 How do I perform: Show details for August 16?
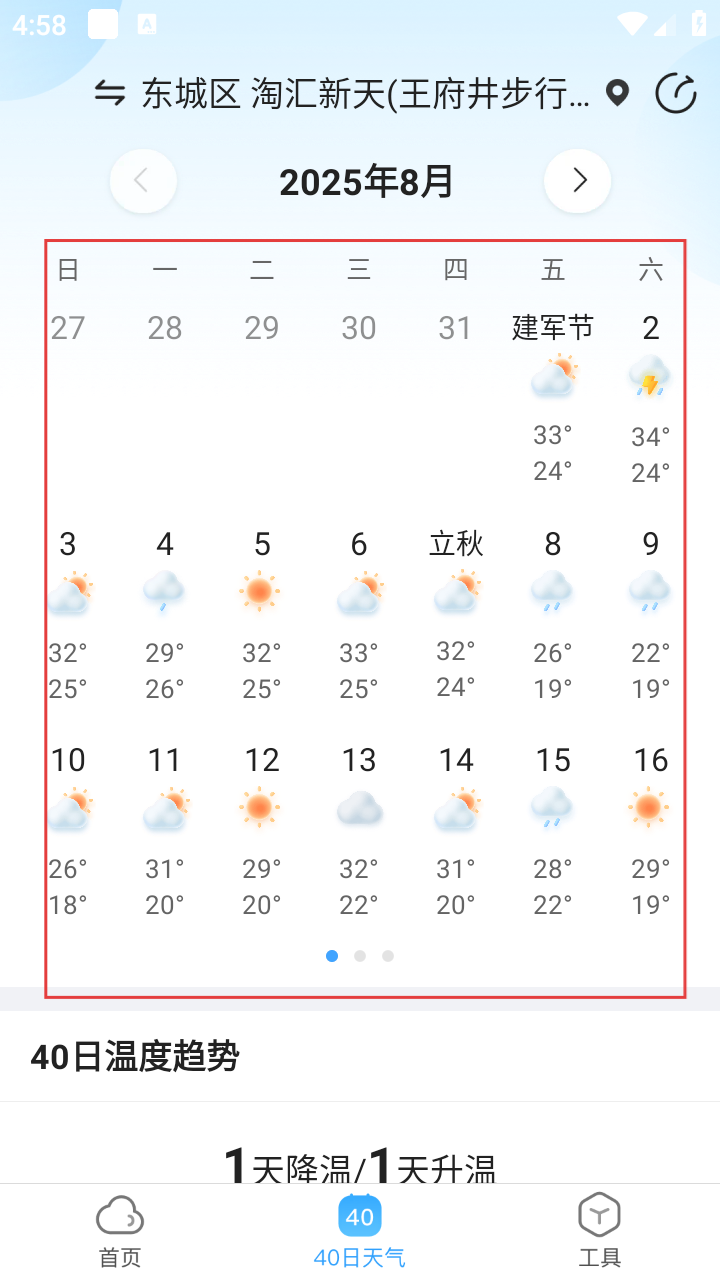click(650, 832)
